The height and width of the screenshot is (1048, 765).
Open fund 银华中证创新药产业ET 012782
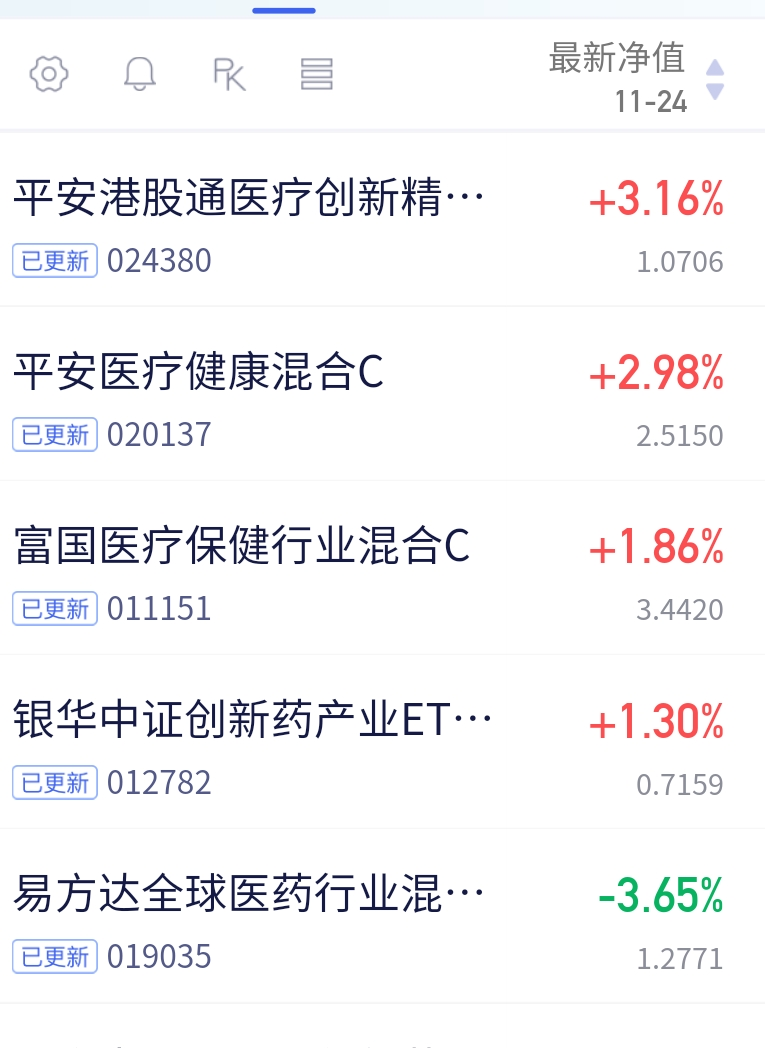pos(382,742)
